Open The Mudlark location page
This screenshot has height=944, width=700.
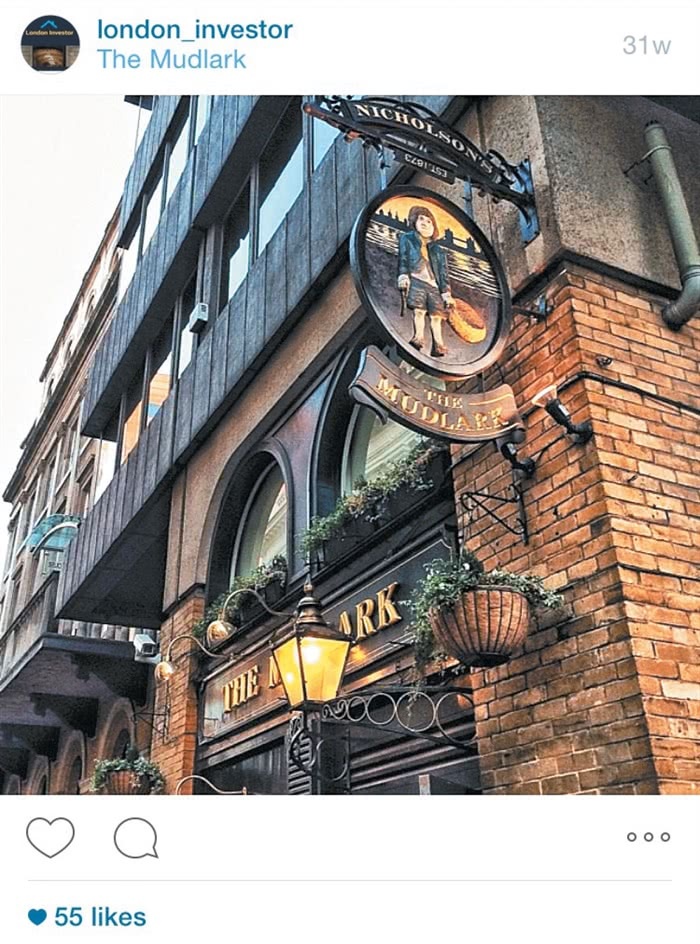[171, 60]
